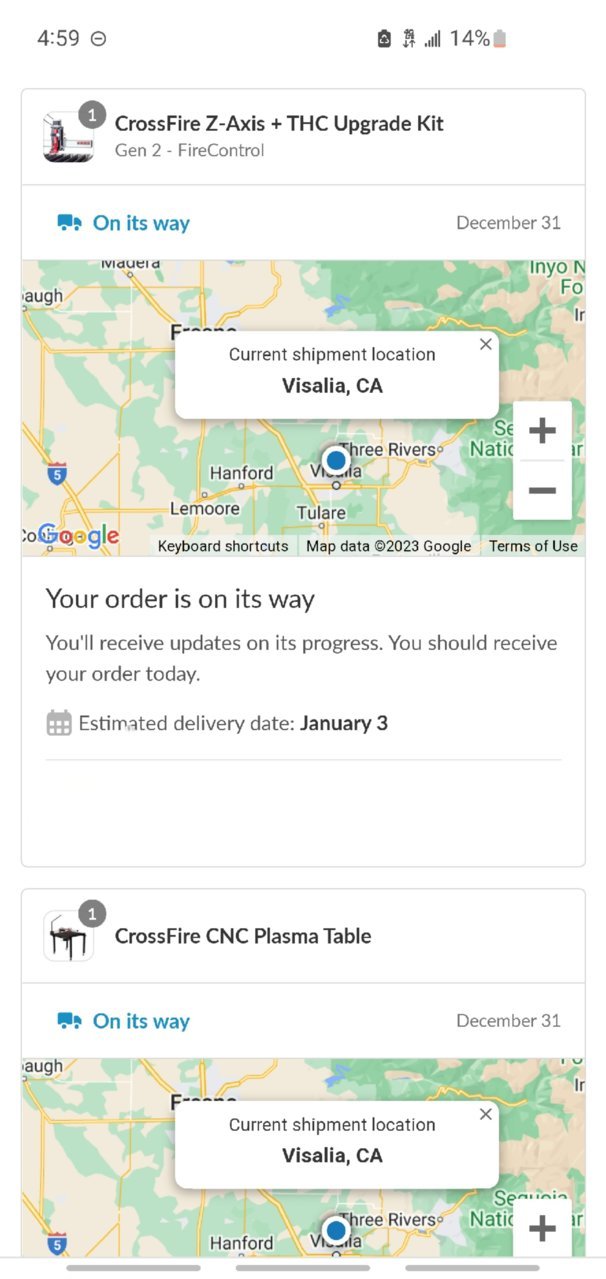This screenshot has width=606, height=1279.
Task: Zoom out on the Z-Axis kit map
Action: [542, 490]
